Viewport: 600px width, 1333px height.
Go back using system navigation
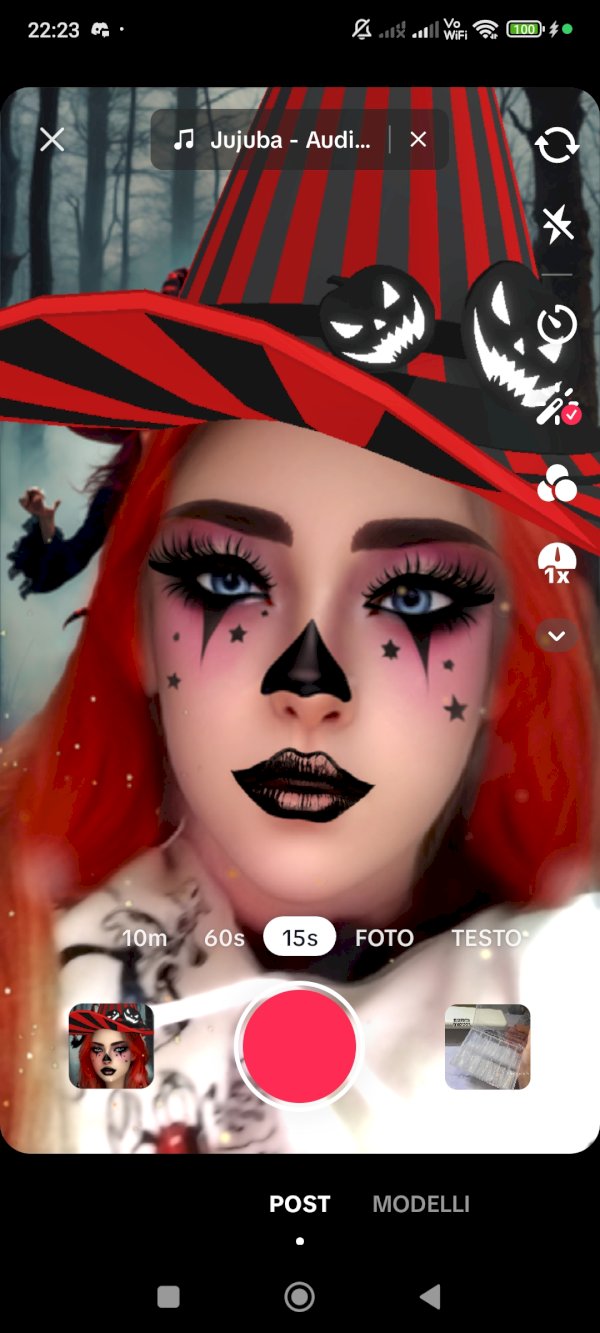coord(430,1297)
